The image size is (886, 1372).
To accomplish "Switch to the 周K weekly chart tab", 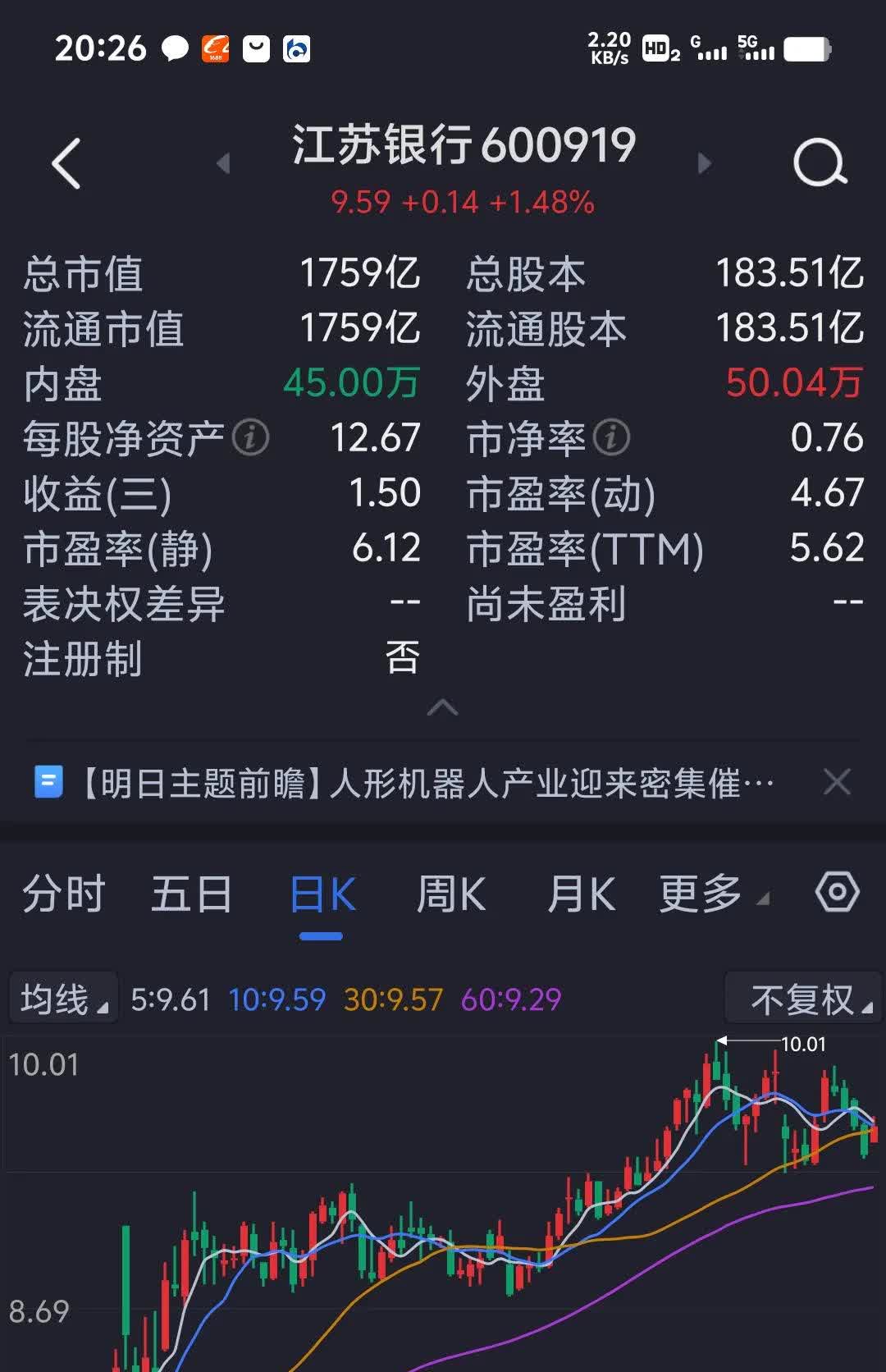I will (x=454, y=894).
